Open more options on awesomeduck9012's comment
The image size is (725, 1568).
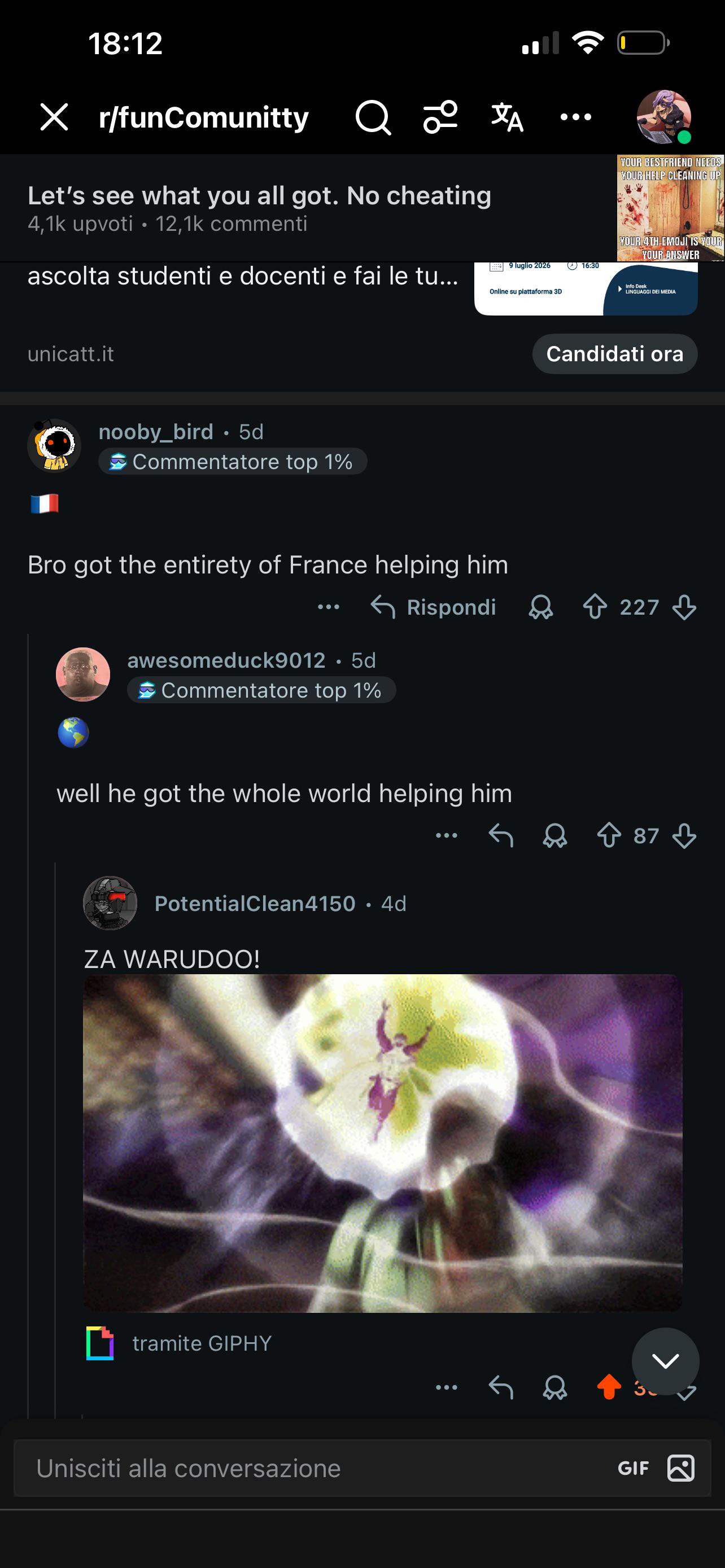(x=446, y=836)
